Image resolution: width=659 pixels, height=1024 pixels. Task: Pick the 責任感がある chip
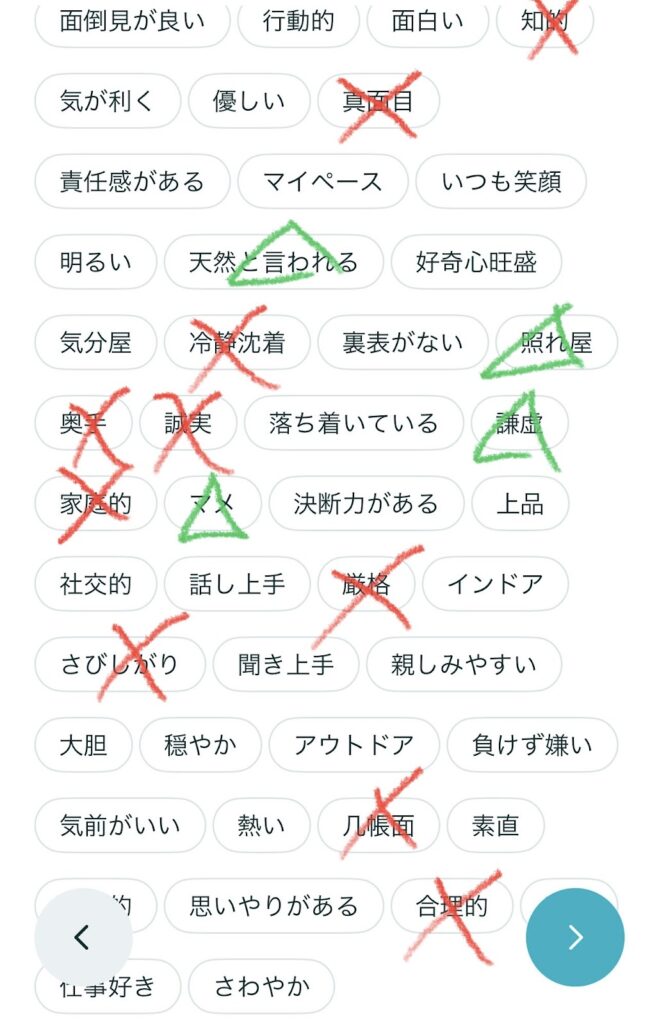(x=132, y=182)
